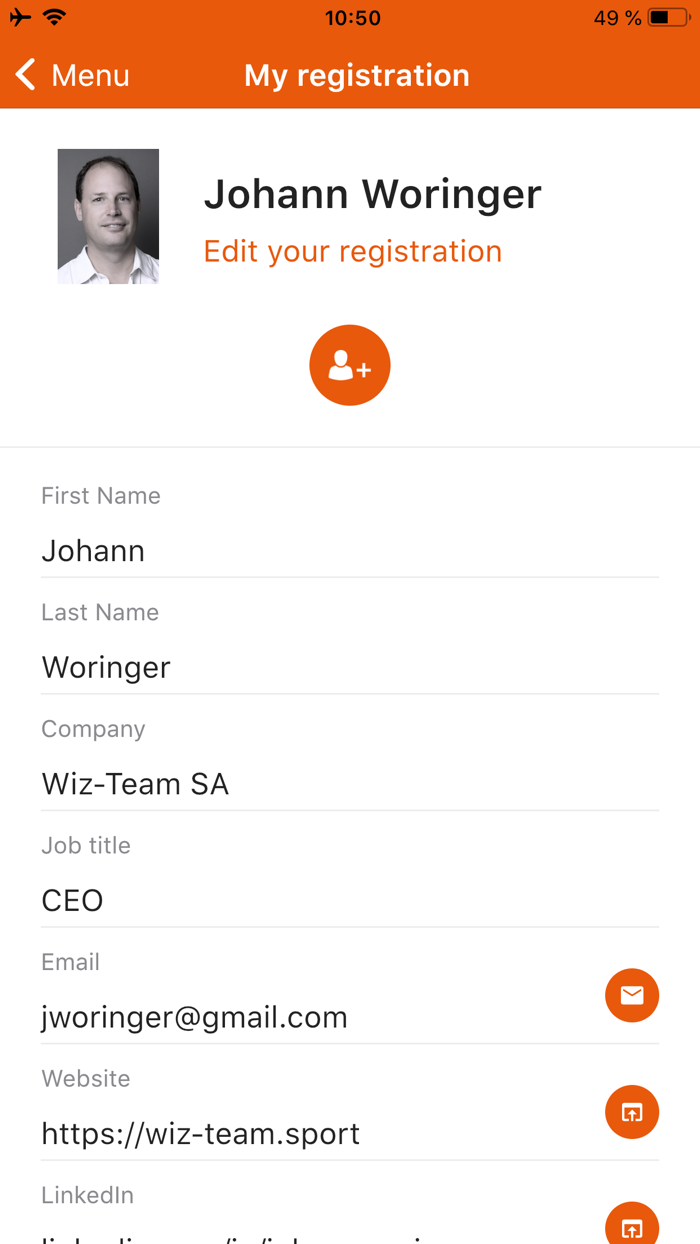
Task: Open the Edit your registration link
Action: pyautogui.click(x=352, y=251)
